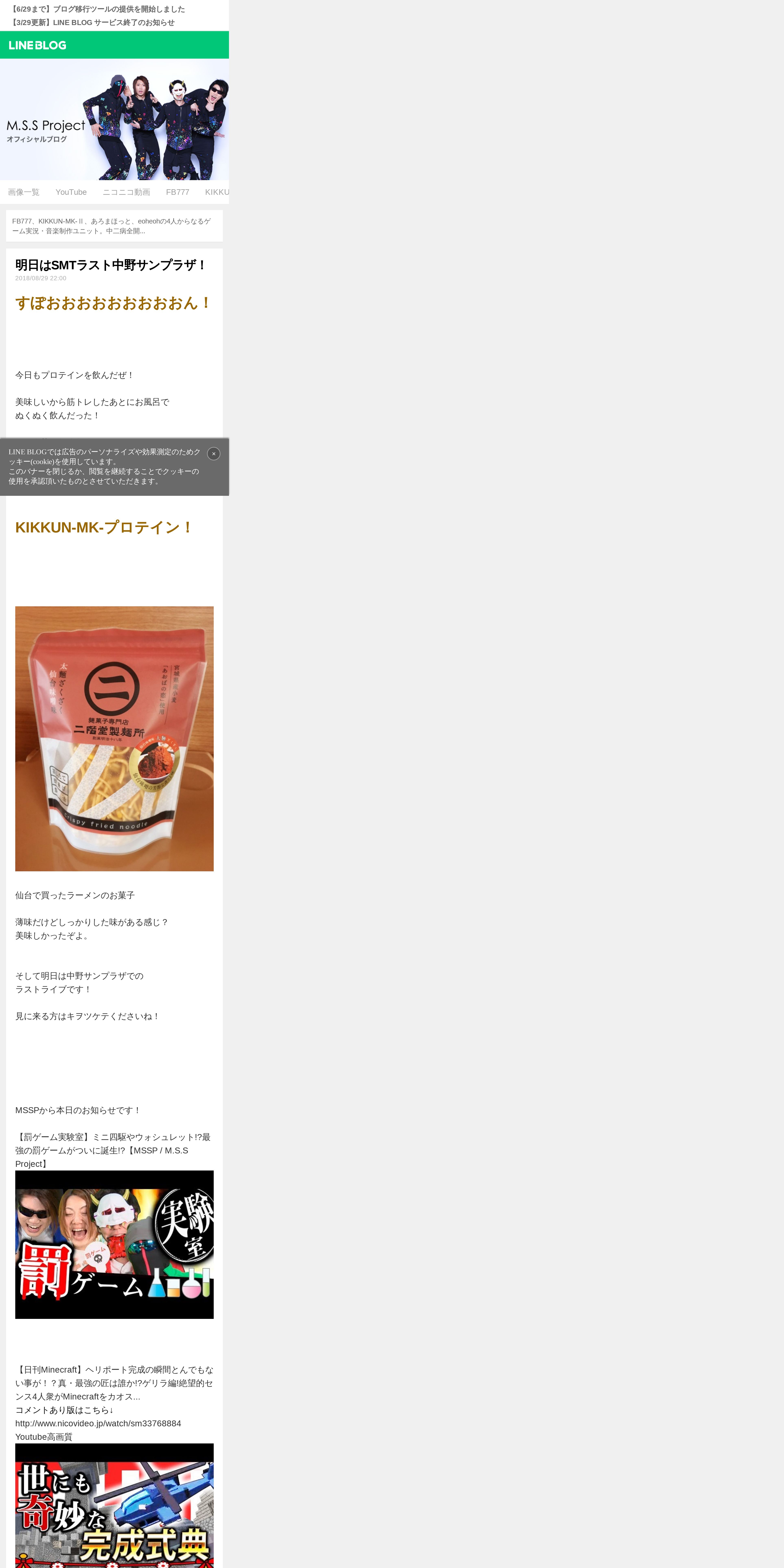This screenshot has width=784, height=1568.
Task: Open the 世にも奇妙な完成式典 video thumbnail
Action: click(x=114, y=1507)
